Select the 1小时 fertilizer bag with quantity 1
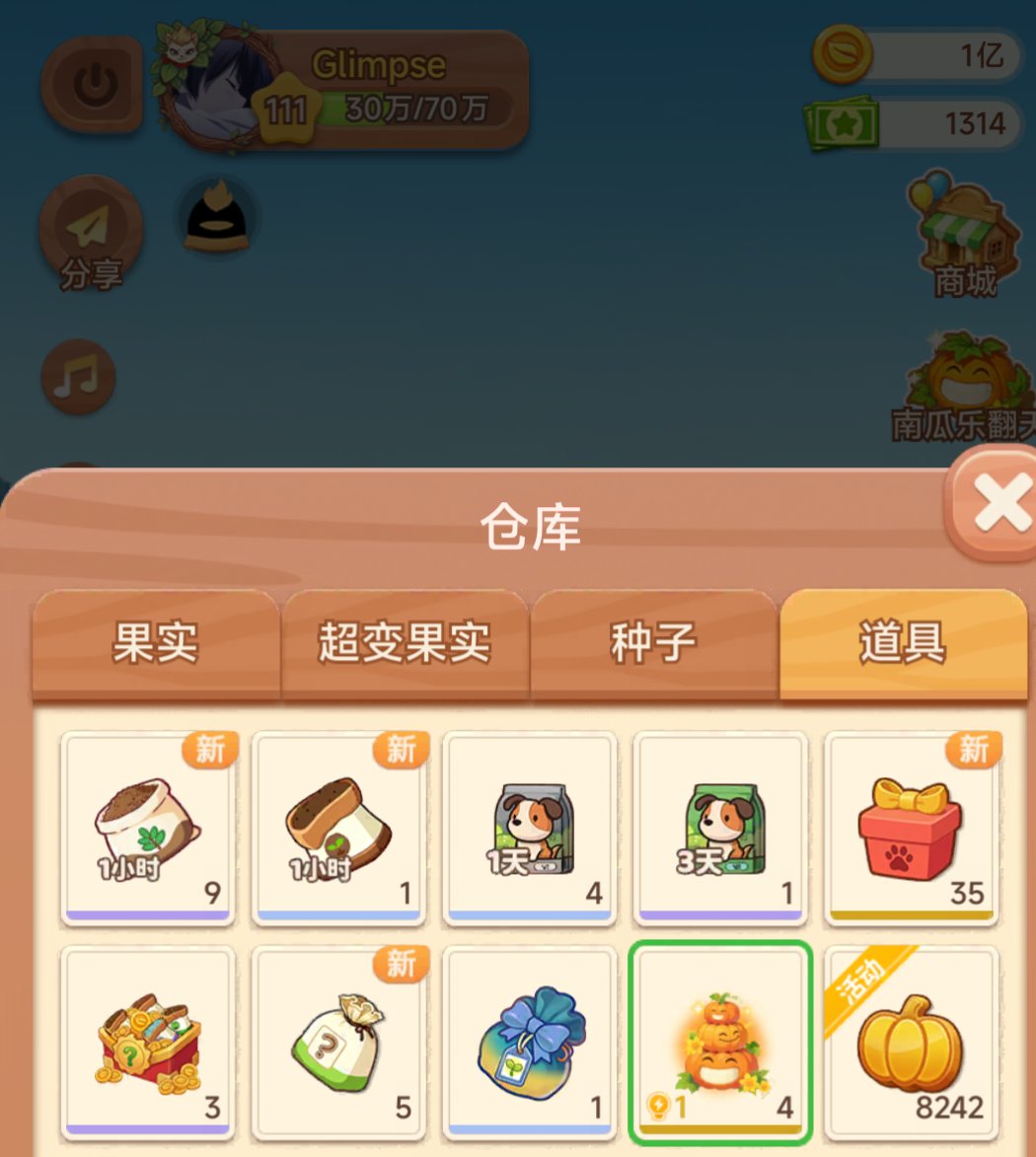The image size is (1036, 1157). (338, 828)
